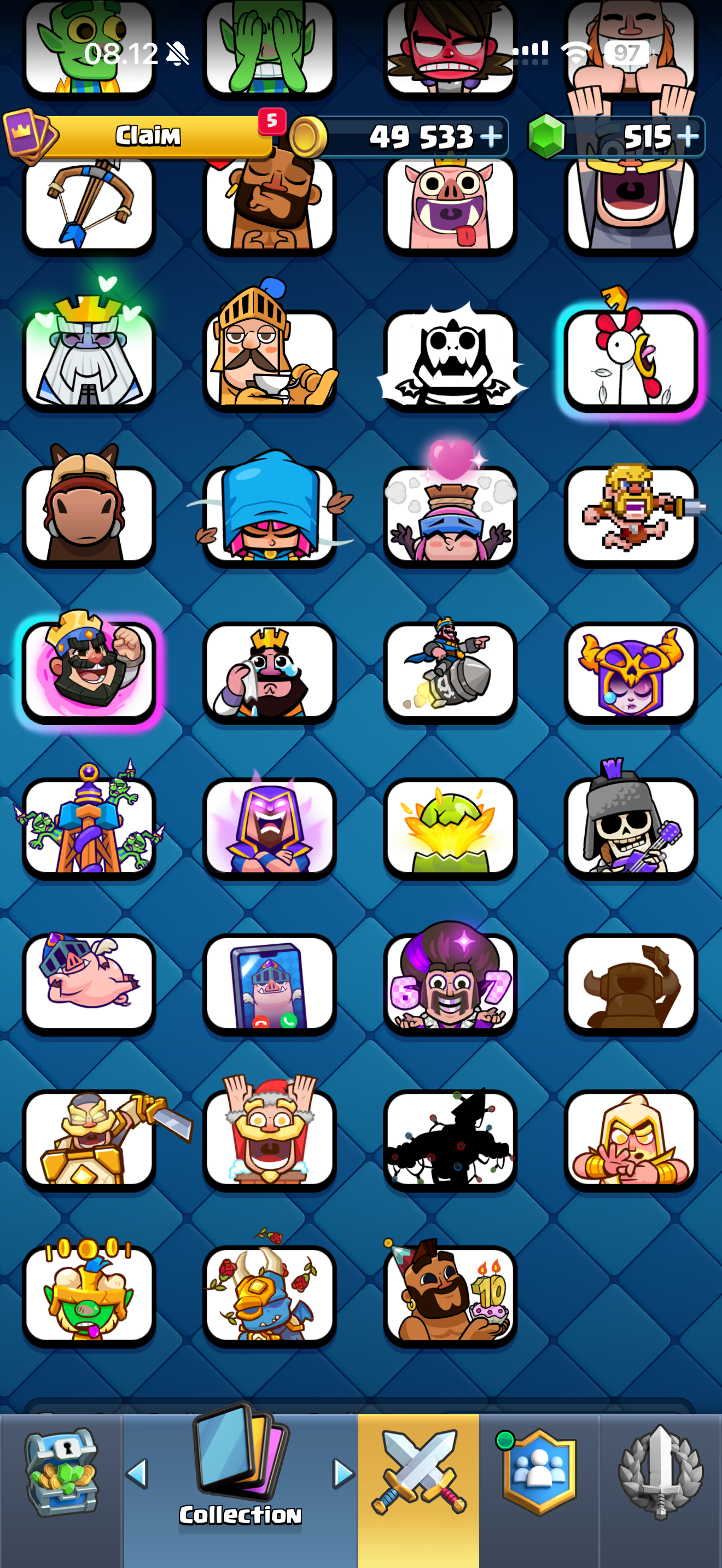Select the exploding green egg emote
722x1568 pixels.
[x=450, y=827]
